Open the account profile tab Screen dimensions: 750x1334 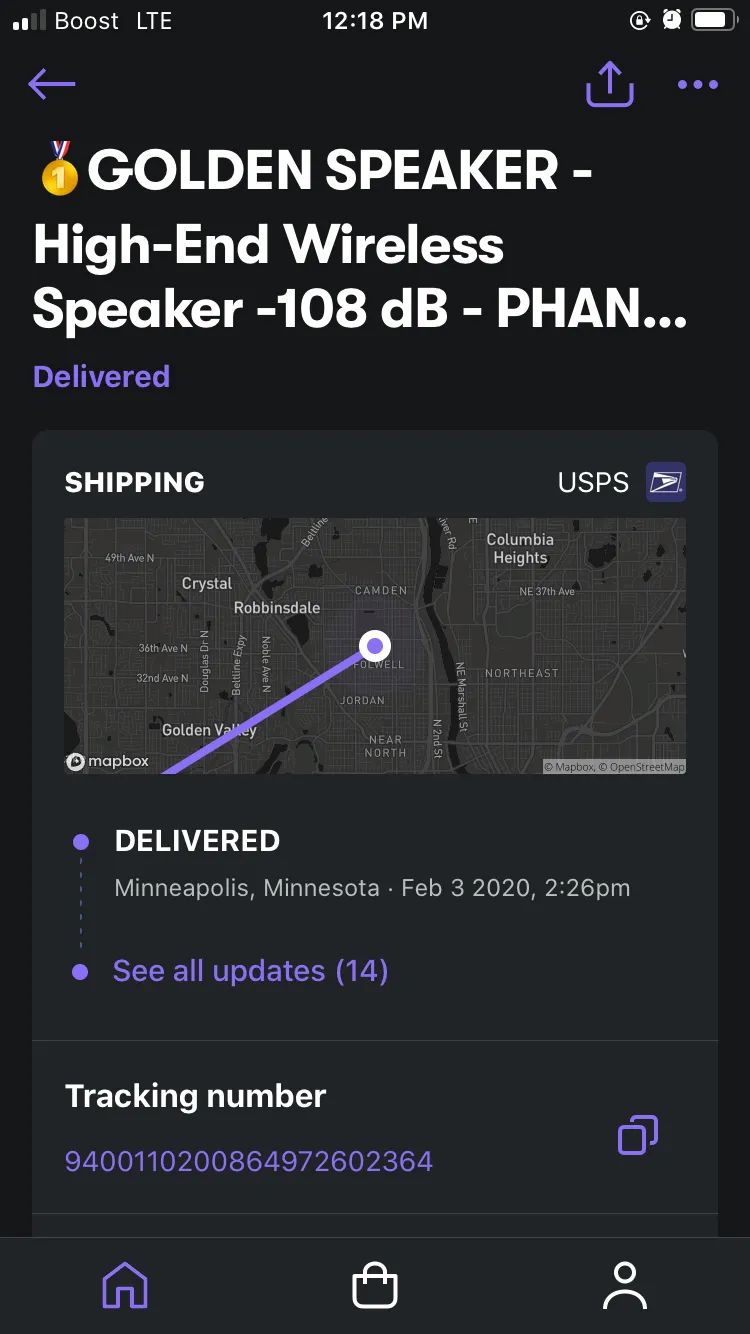pyautogui.click(x=625, y=1285)
